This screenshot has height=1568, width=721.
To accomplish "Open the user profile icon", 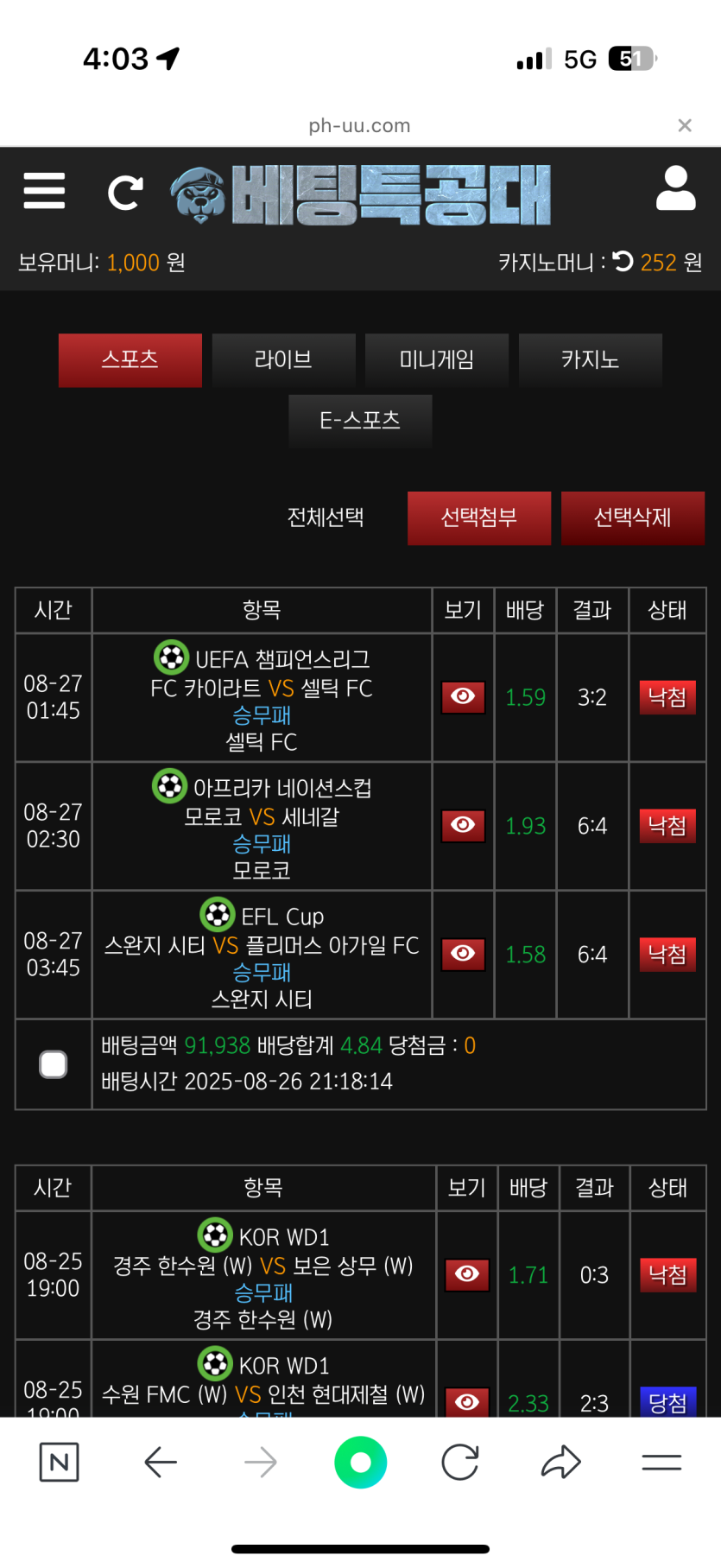I will click(675, 189).
